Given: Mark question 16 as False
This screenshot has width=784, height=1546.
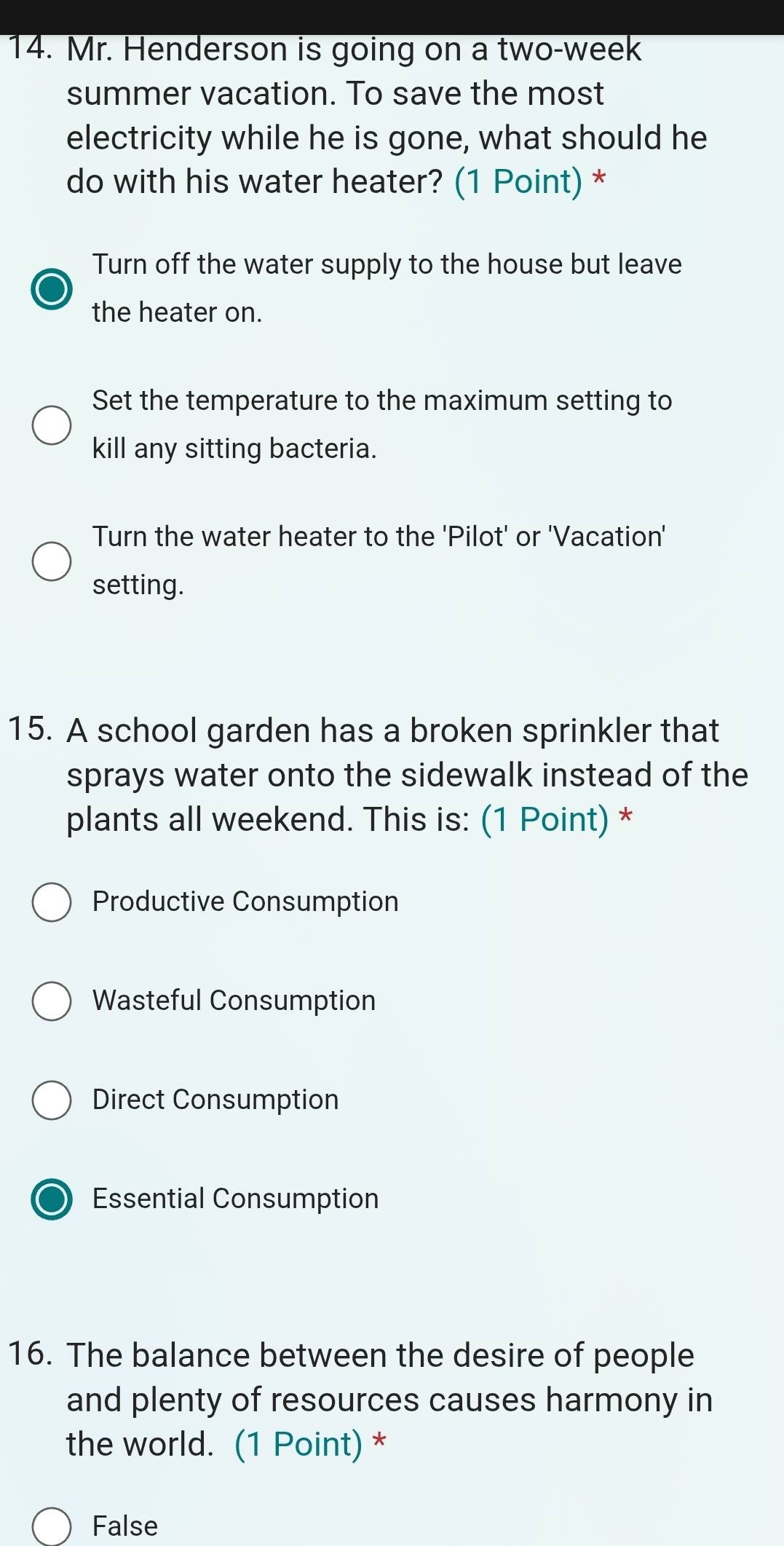Looking at the screenshot, I should point(52,1526).
